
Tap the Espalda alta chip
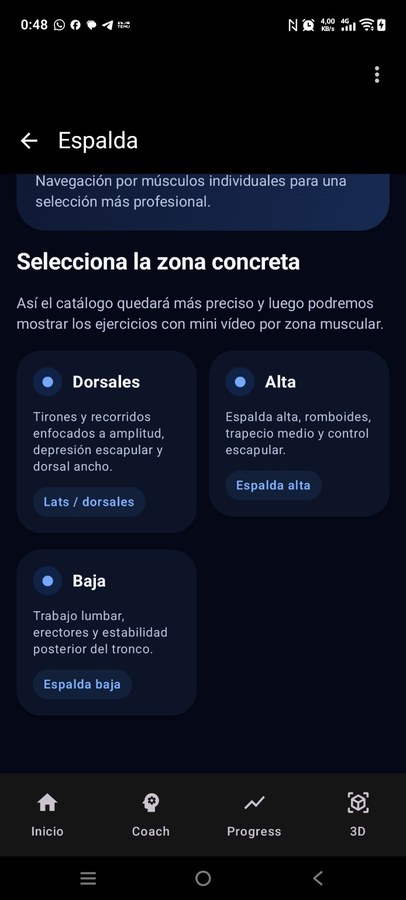point(273,485)
